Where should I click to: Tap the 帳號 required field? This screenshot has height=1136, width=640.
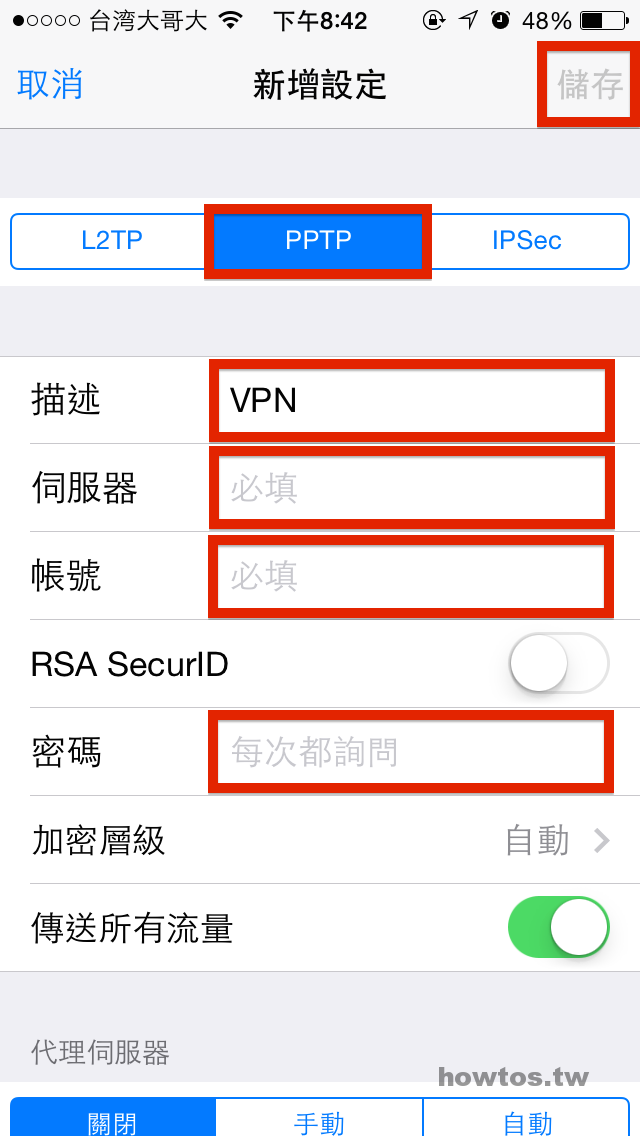(x=412, y=577)
